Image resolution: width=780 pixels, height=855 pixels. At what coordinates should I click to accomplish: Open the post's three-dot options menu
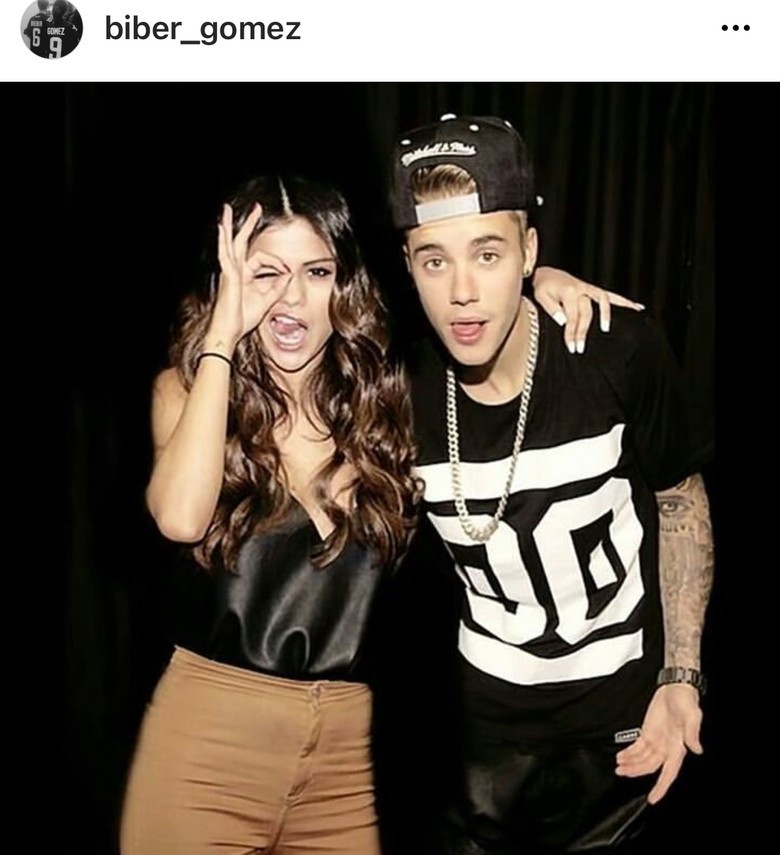(x=735, y=29)
